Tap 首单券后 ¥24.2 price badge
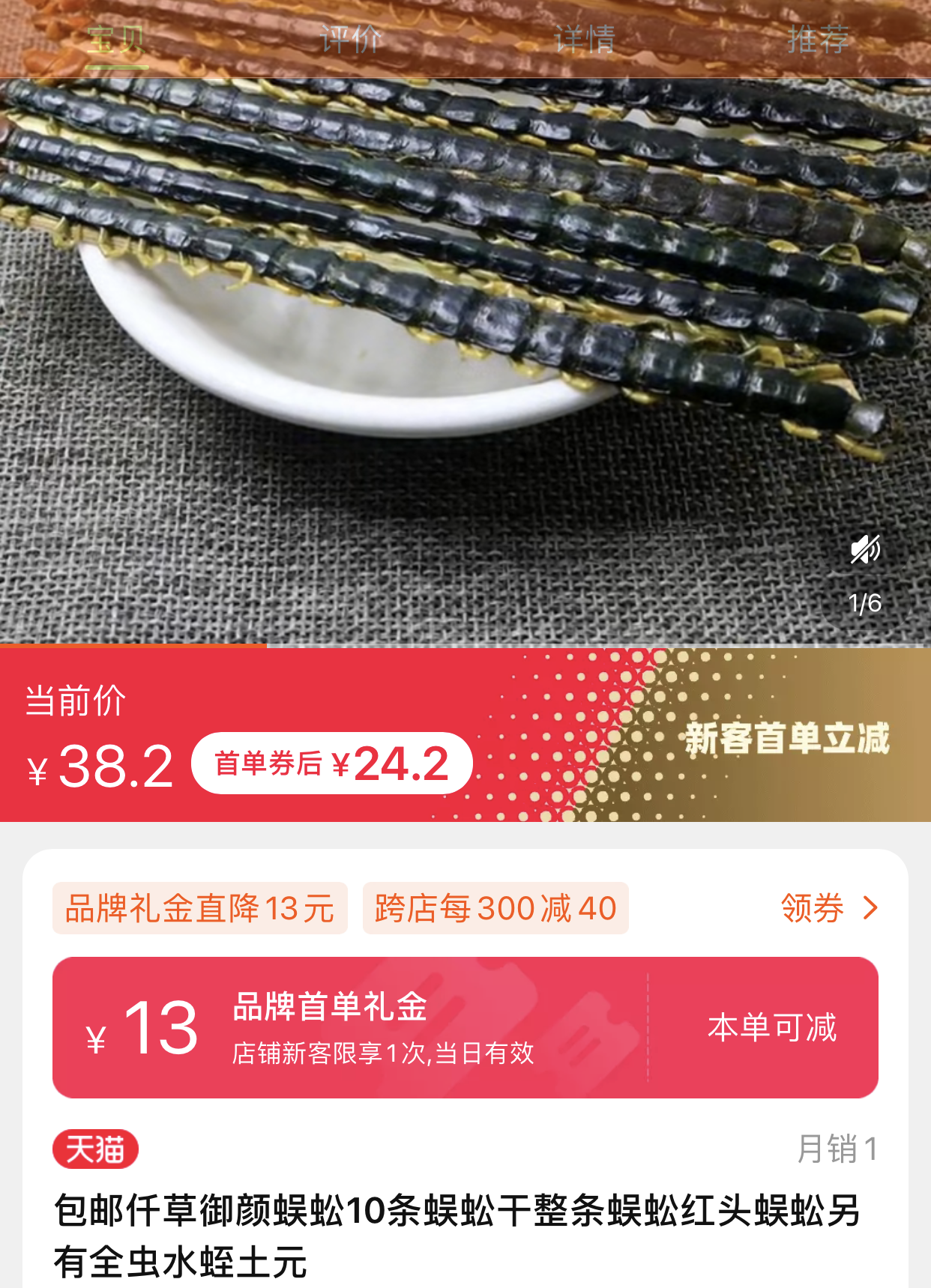The width and height of the screenshot is (931, 1288). 331,764
